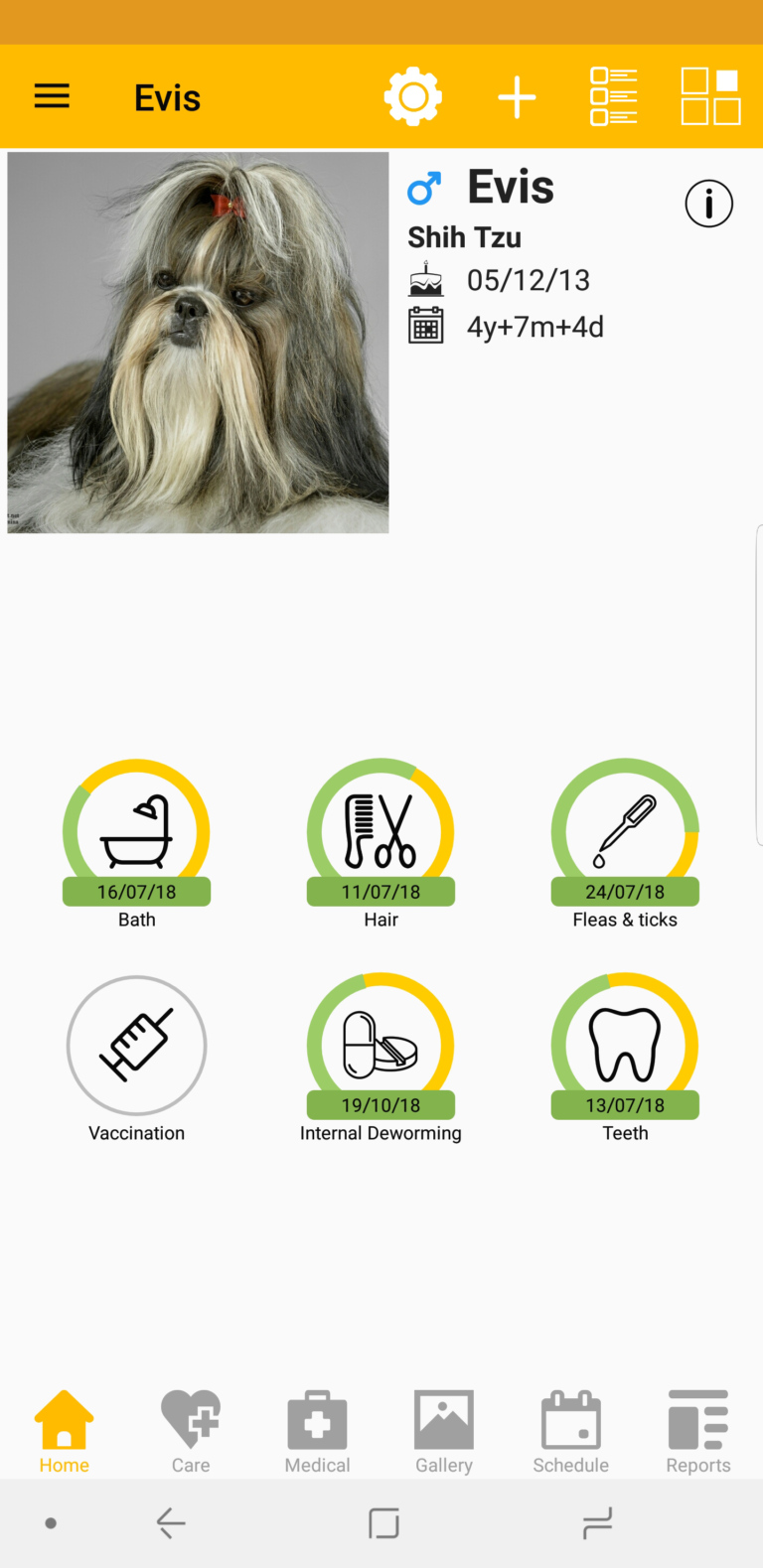Open app settings via gear icon
763x1568 pixels.
413,96
